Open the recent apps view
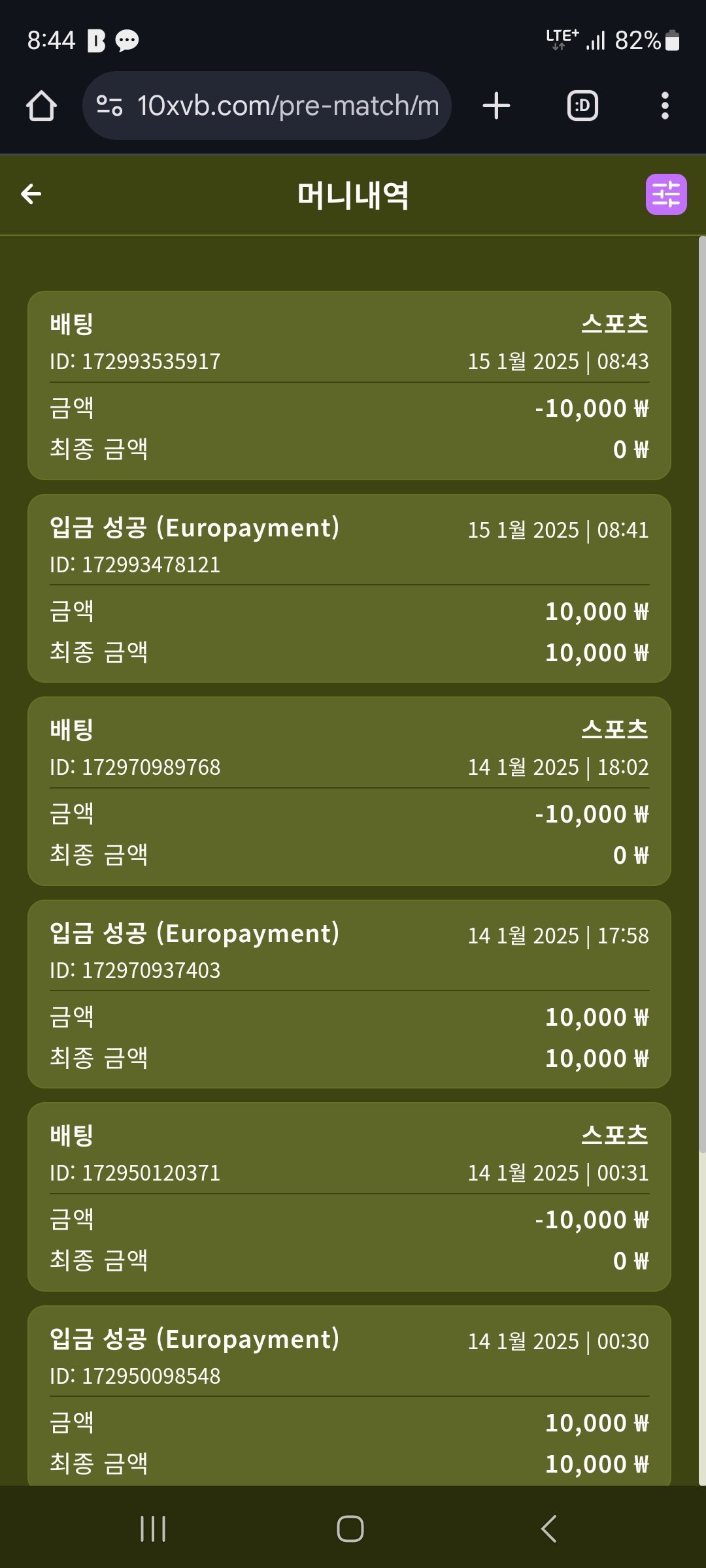The width and height of the screenshot is (706, 1568). pyautogui.click(x=153, y=1528)
